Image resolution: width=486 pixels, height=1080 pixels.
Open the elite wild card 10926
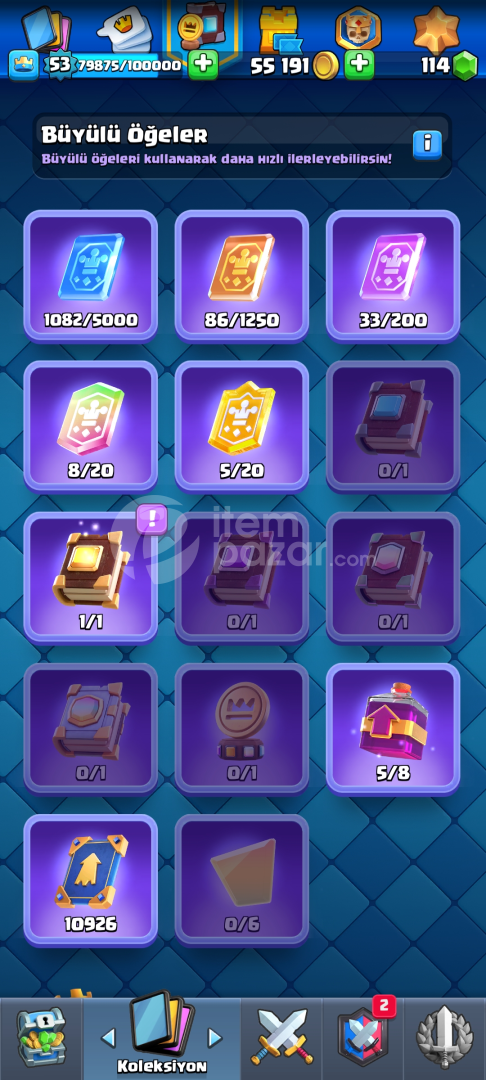coord(91,880)
